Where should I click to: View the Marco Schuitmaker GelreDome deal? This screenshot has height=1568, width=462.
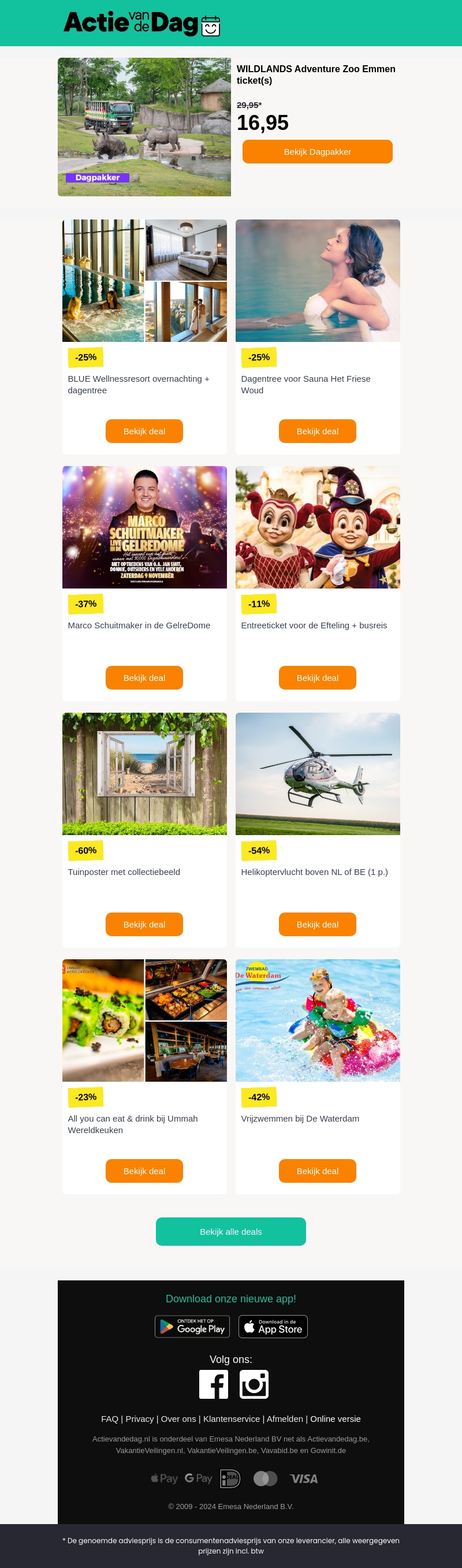point(144,677)
